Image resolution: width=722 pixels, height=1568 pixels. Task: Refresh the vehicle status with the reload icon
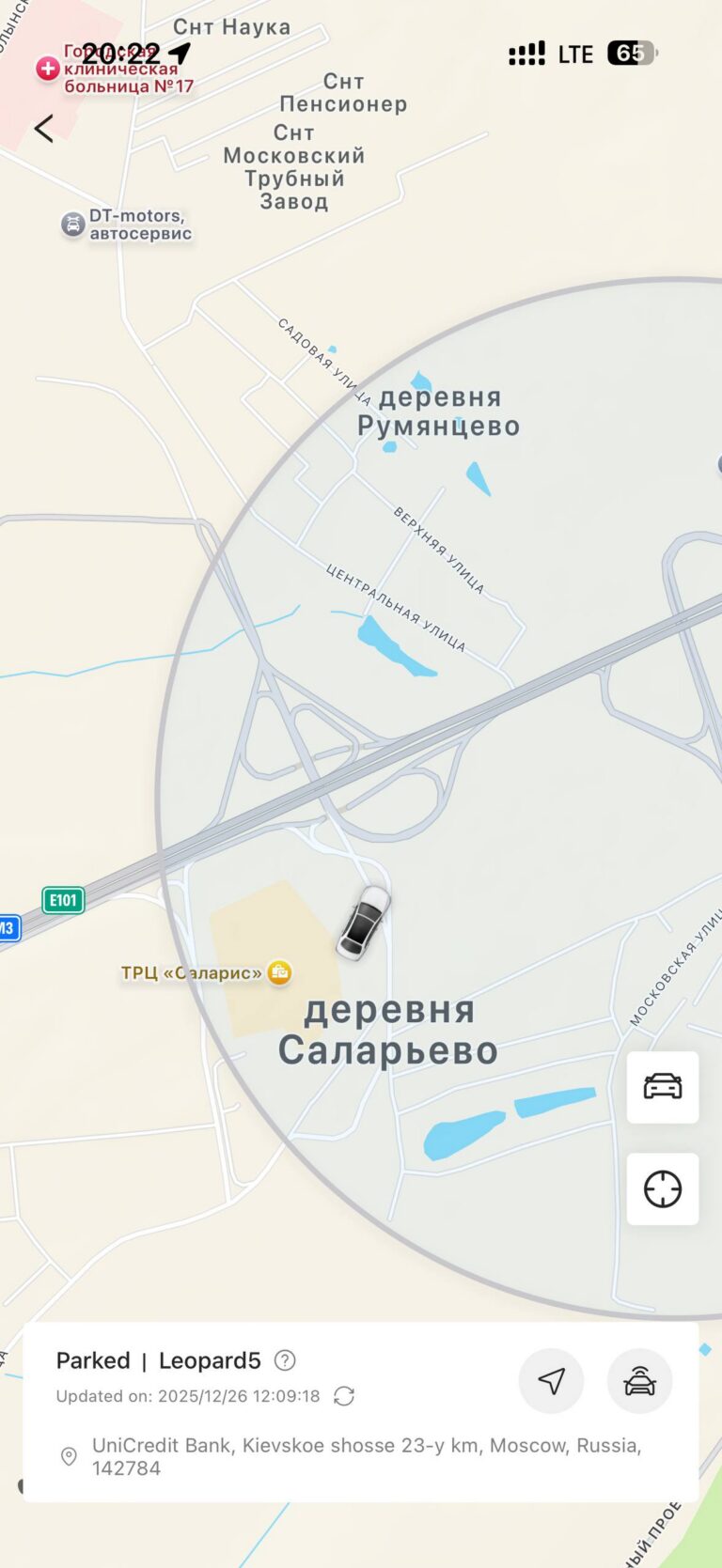point(344,1397)
